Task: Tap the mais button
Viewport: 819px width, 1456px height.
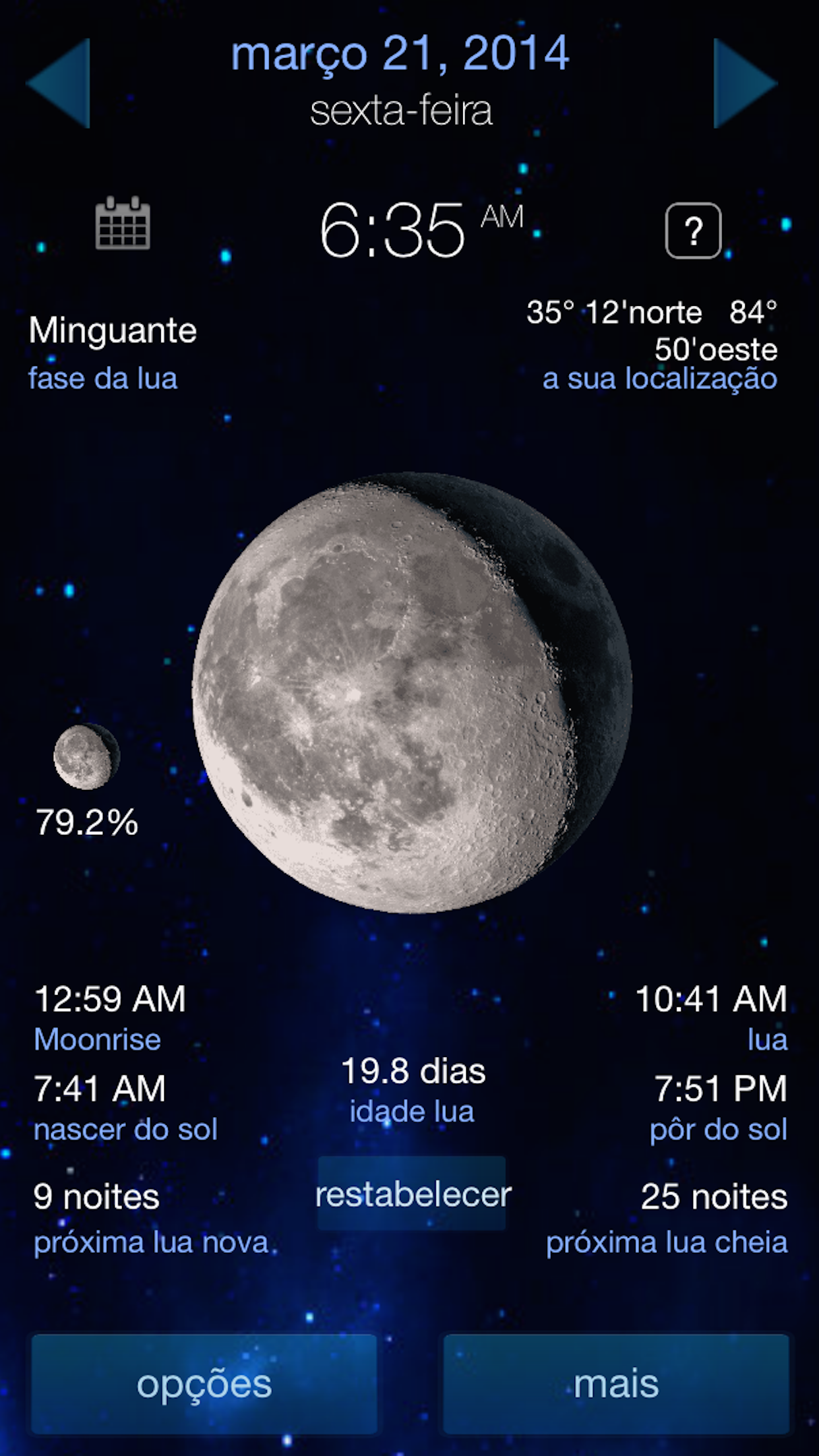Action: (616, 1383)
